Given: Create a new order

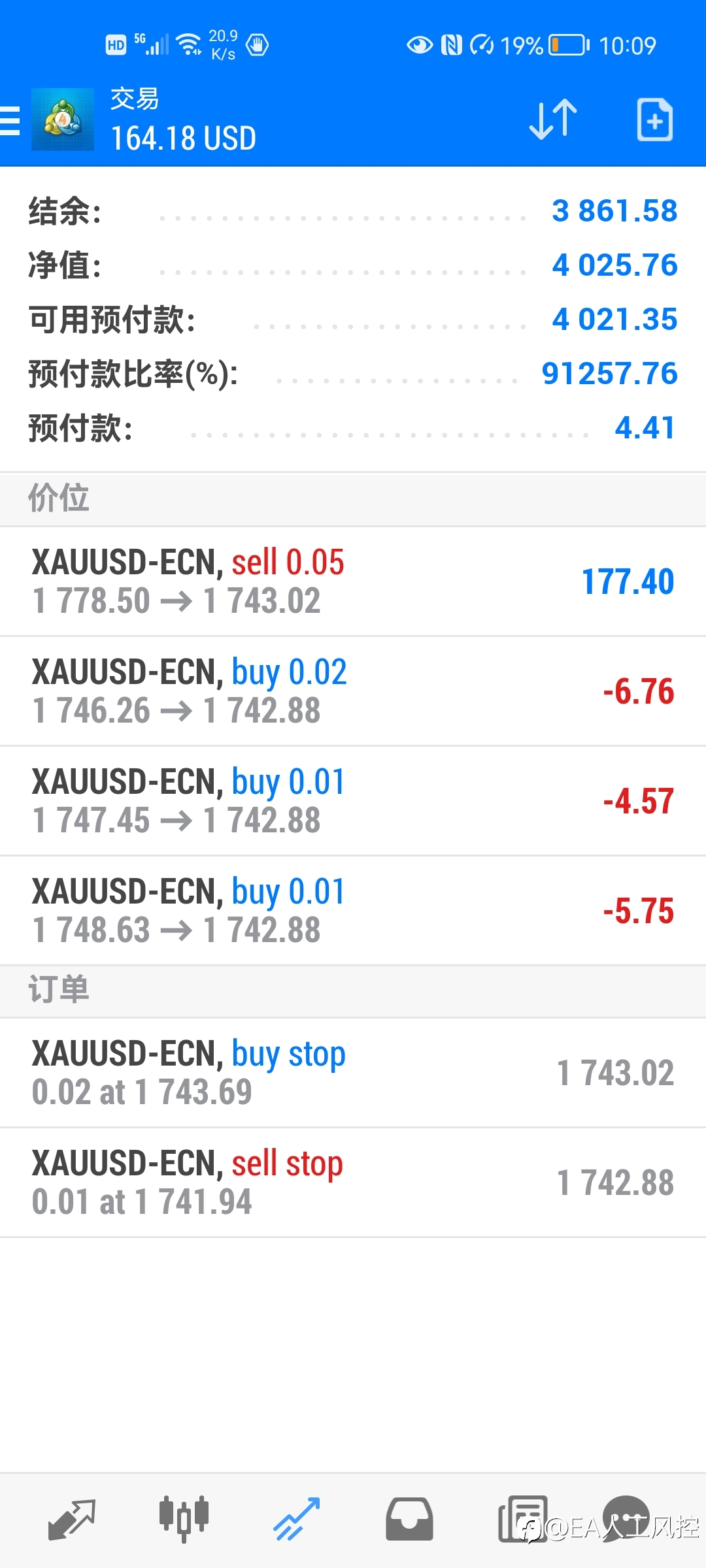Looking at the screenshot, I should (654, 120).
